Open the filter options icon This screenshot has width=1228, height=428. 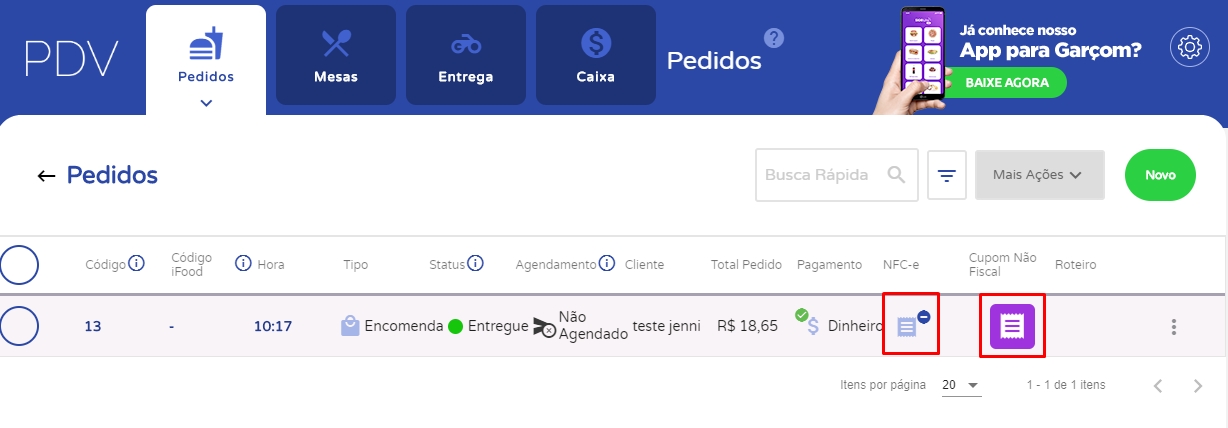[946, 176]
